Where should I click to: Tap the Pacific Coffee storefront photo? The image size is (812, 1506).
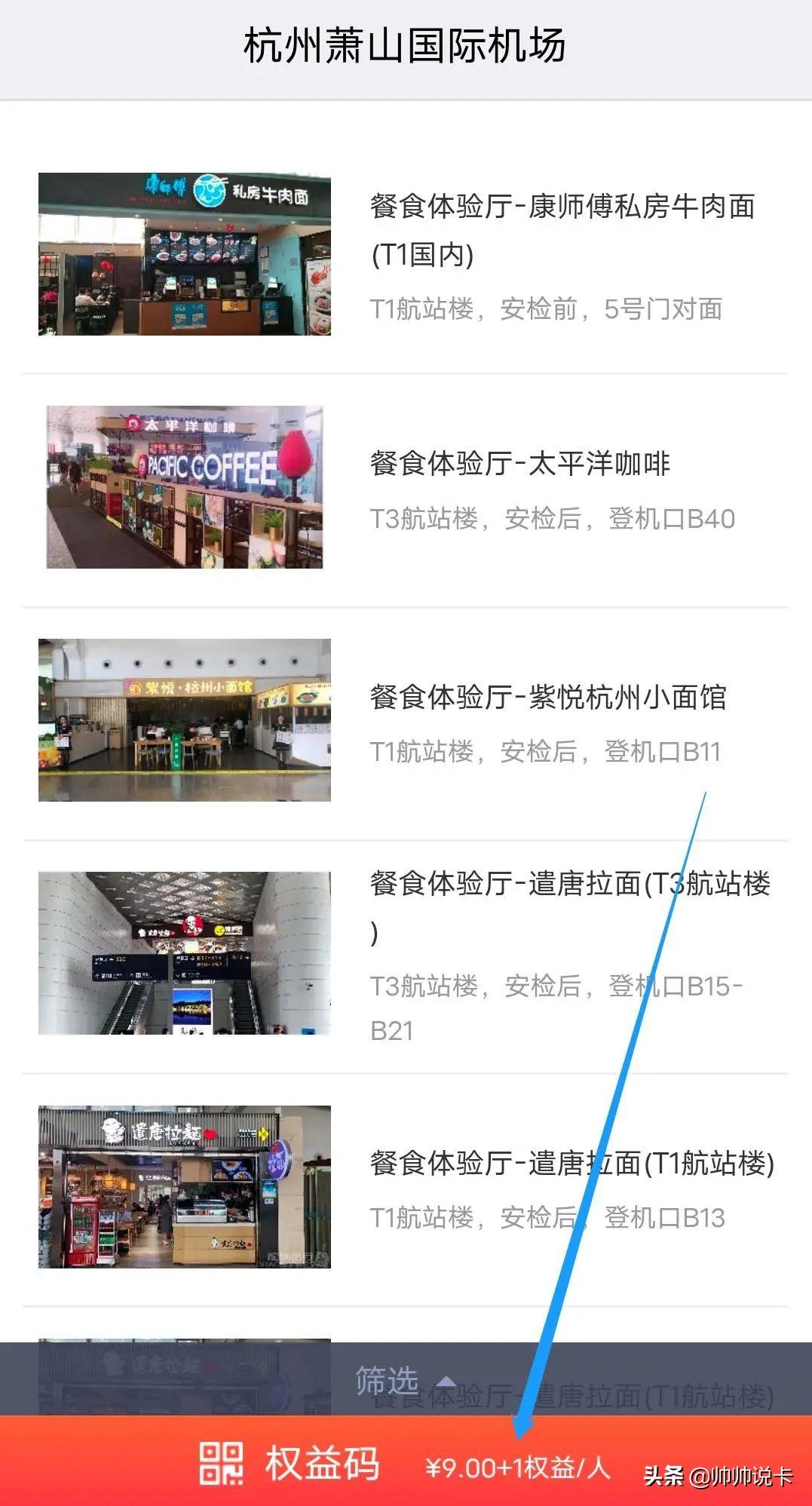click(185, 486)
